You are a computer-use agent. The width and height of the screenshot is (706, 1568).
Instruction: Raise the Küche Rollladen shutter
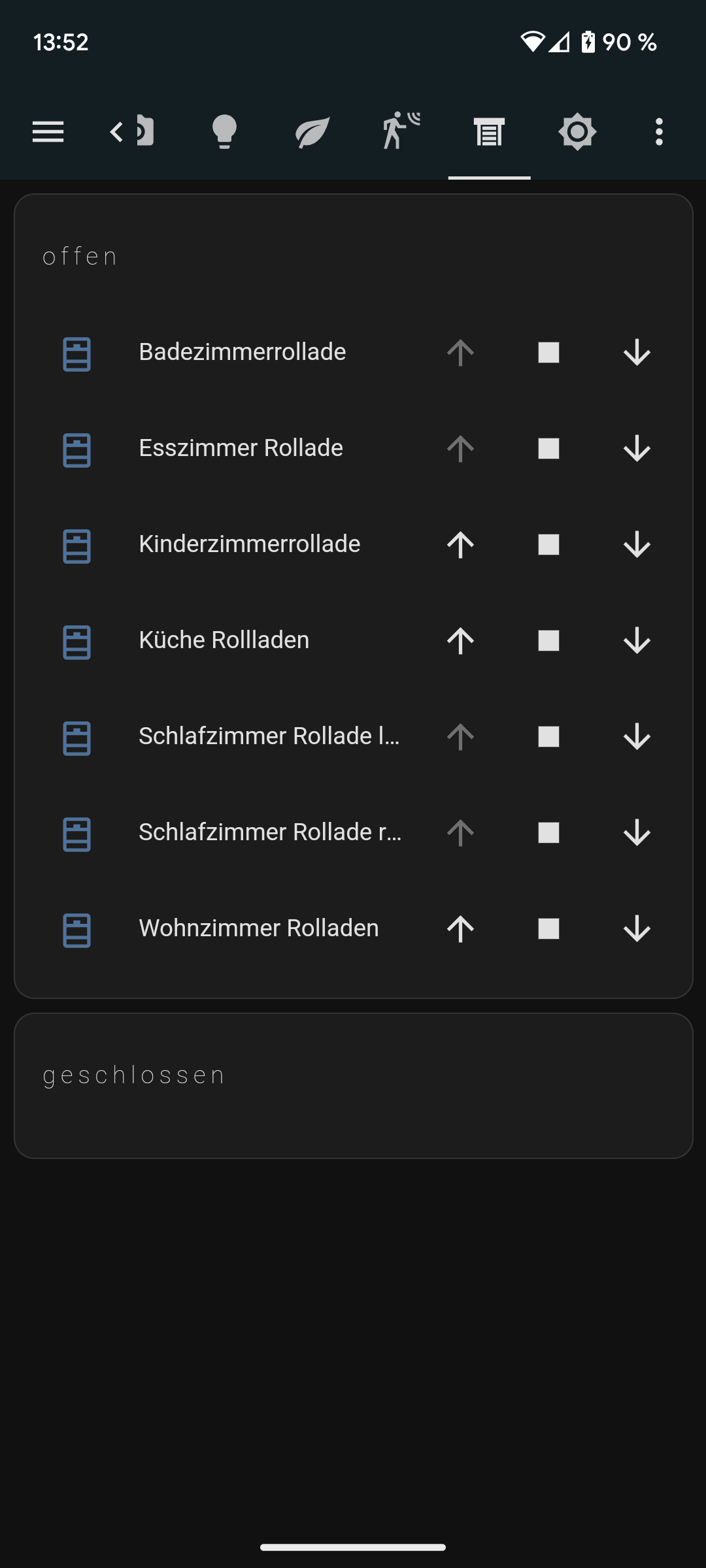click(x=460, y=641)
